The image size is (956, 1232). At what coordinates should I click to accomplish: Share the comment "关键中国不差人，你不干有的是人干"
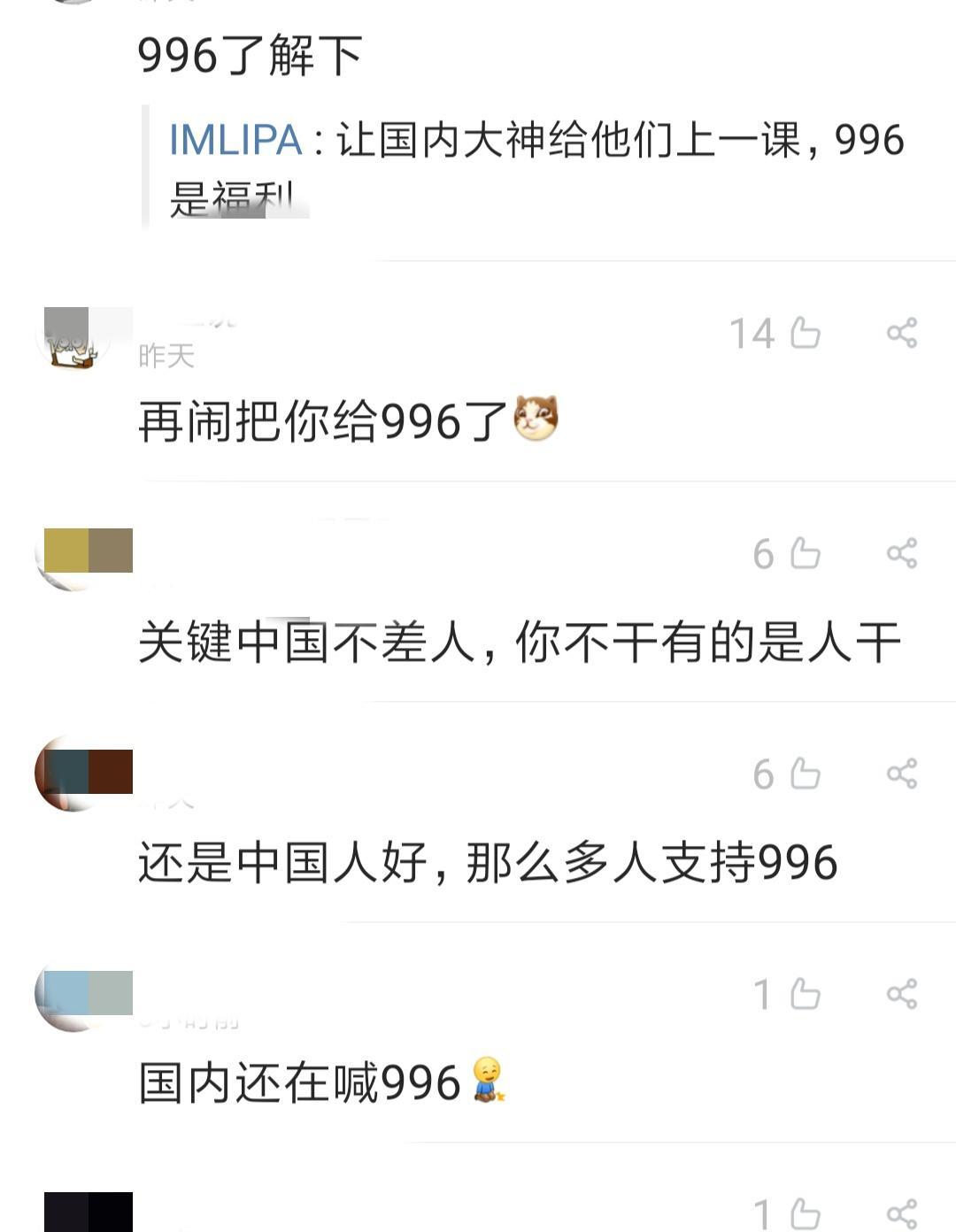point(902,553)
